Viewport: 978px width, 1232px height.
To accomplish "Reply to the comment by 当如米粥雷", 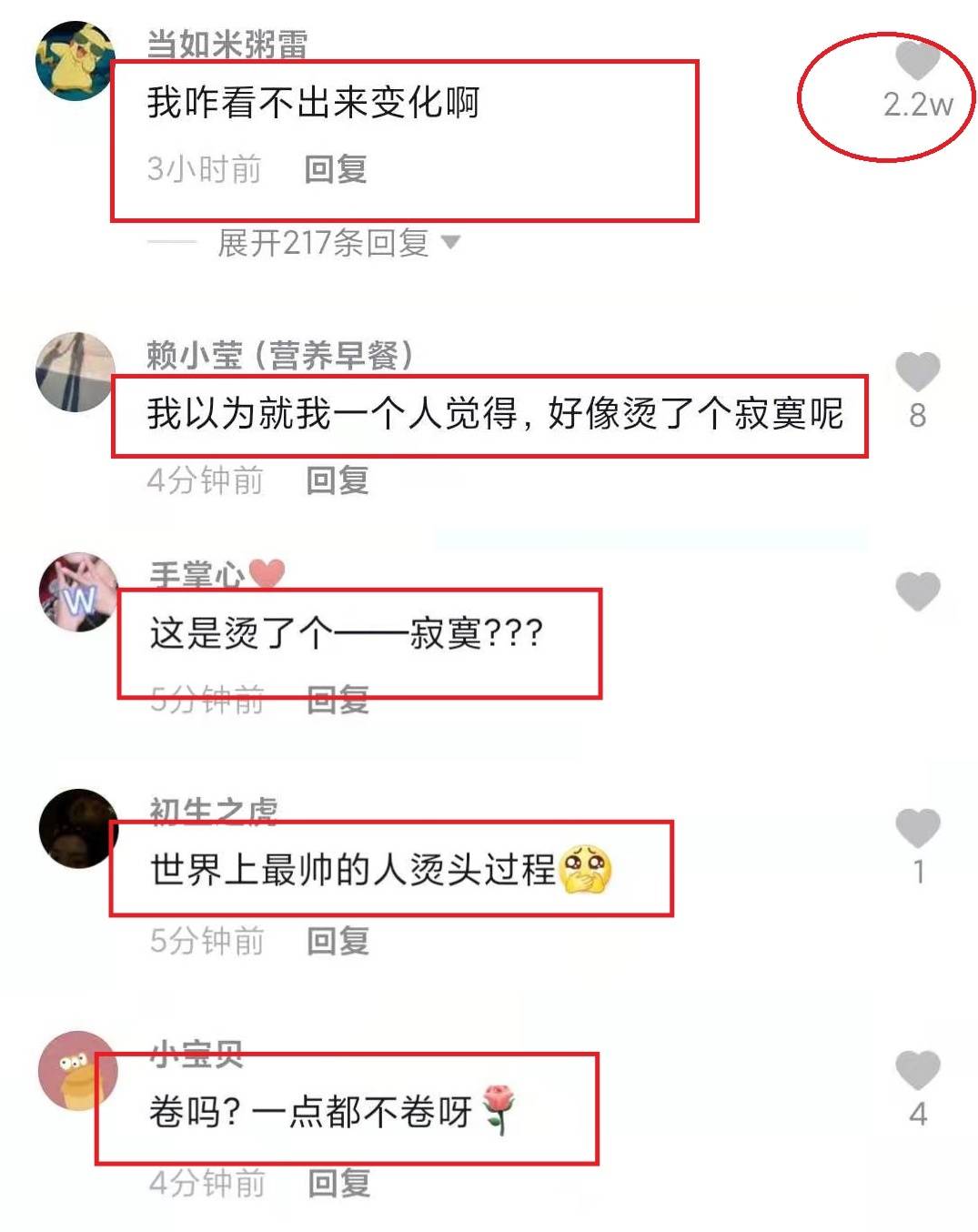I will (336, 169).
